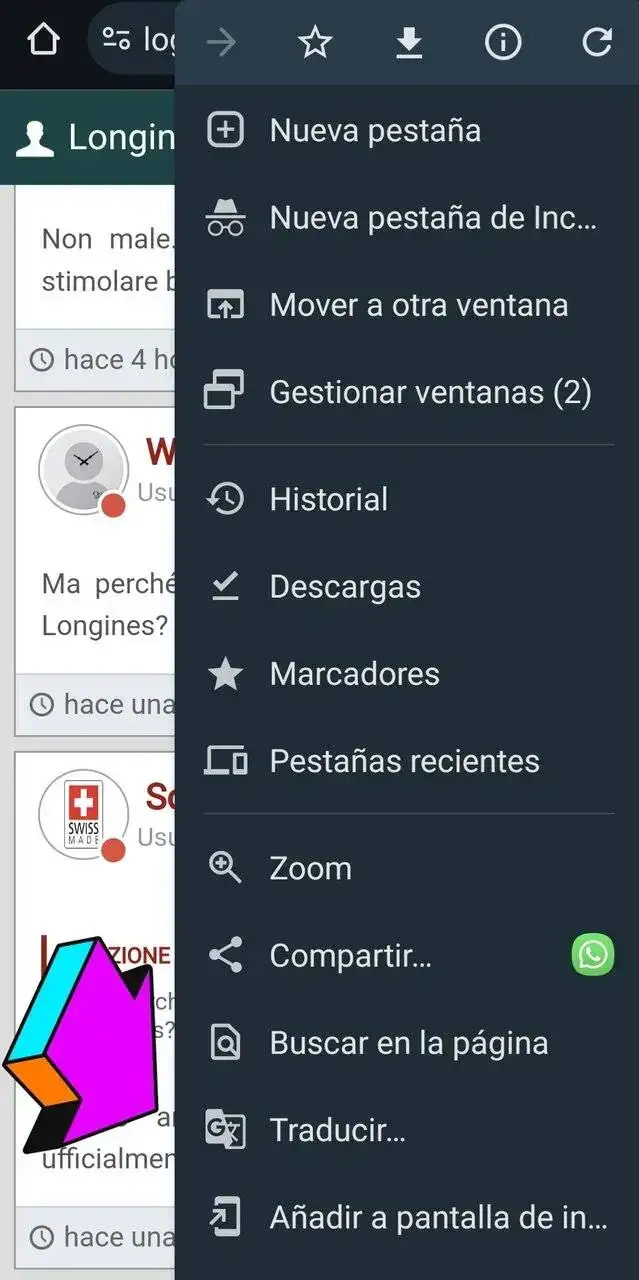The height and width of the screenshot is (1280, 639).
Task: Bookmark this page with the star icon
Action: pos(315,43)
